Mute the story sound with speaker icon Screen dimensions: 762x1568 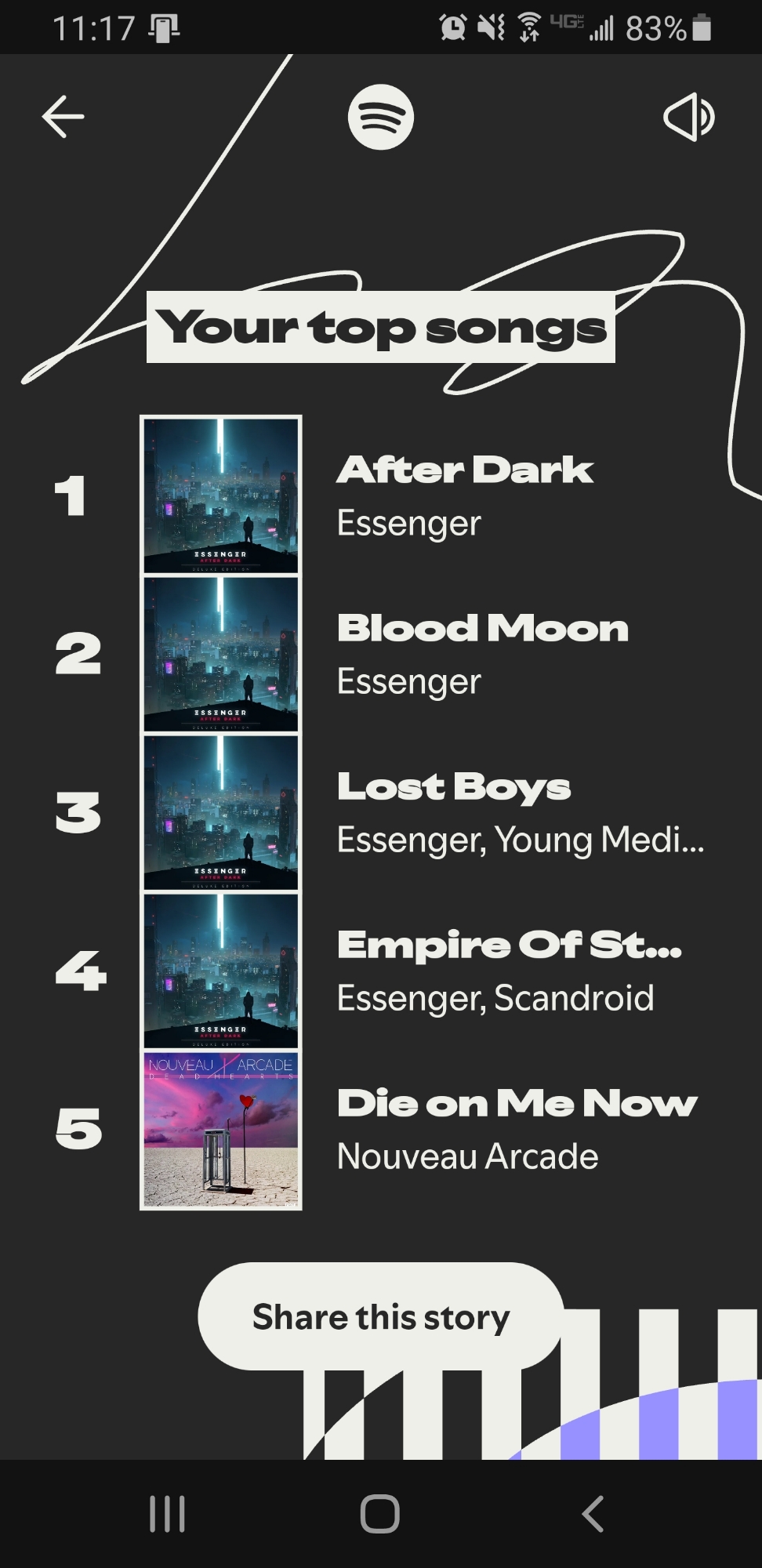tap(688, 118)
